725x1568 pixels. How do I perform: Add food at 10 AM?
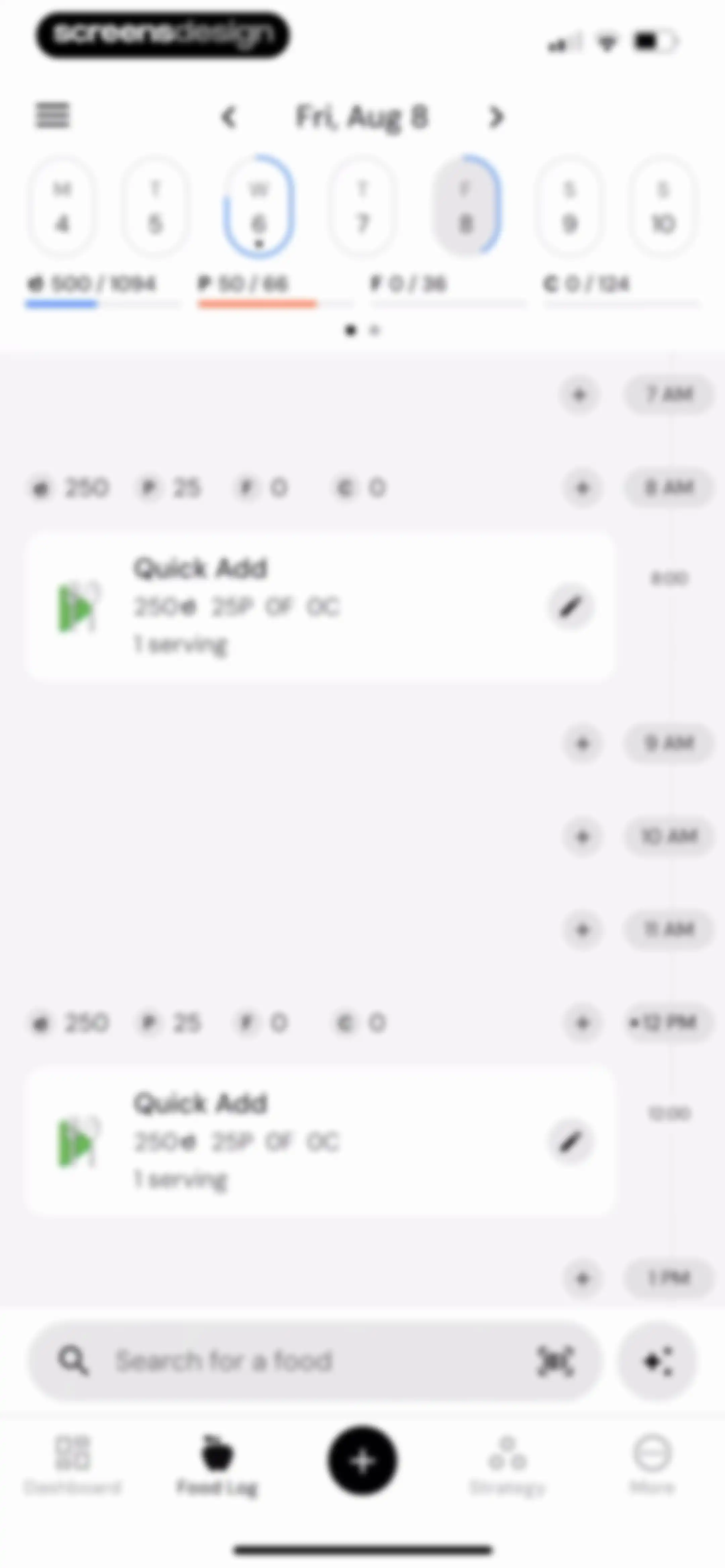tap(583, 836)
